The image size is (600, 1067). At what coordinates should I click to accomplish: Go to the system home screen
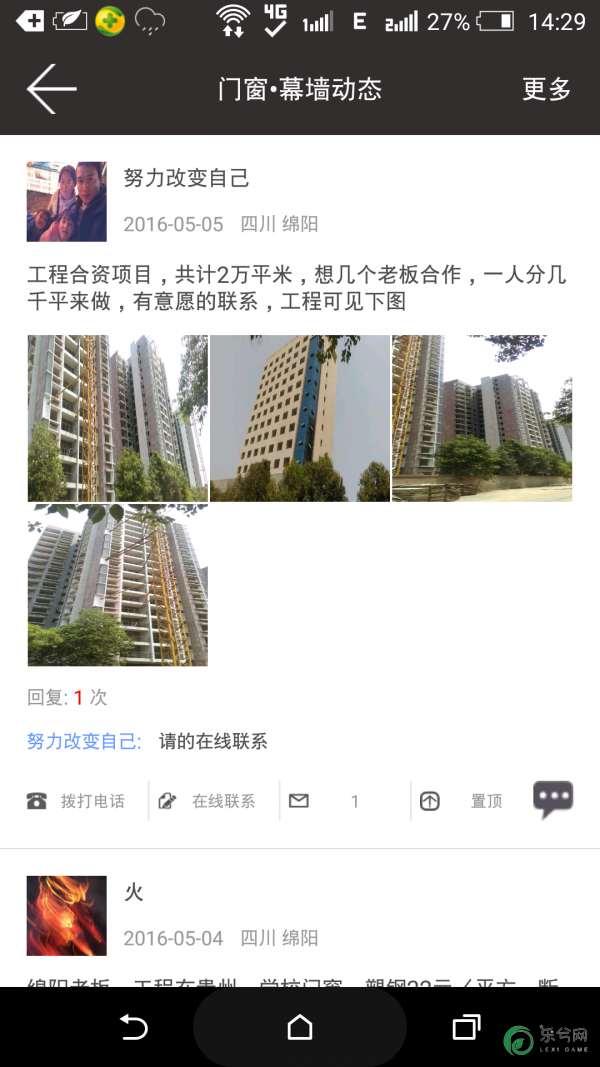click(x=300, y=1027)
